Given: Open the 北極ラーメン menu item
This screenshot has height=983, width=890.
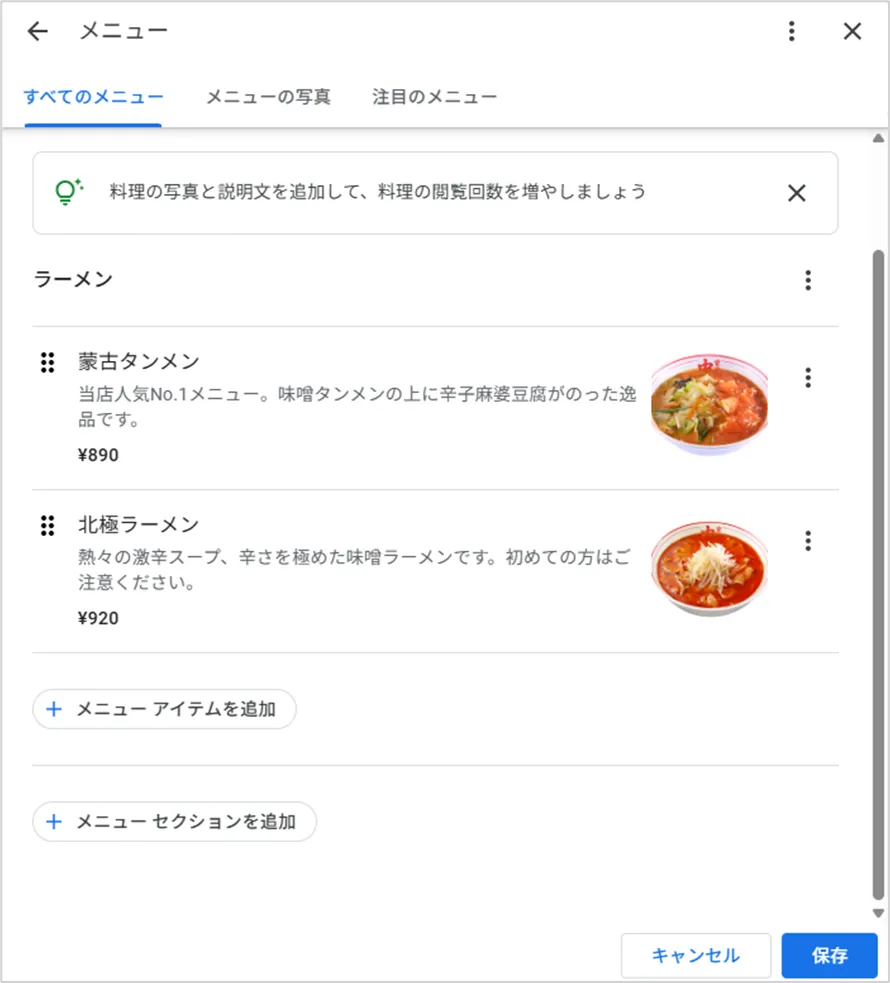Looking at the screenshot, I should [x=139, y=525].
